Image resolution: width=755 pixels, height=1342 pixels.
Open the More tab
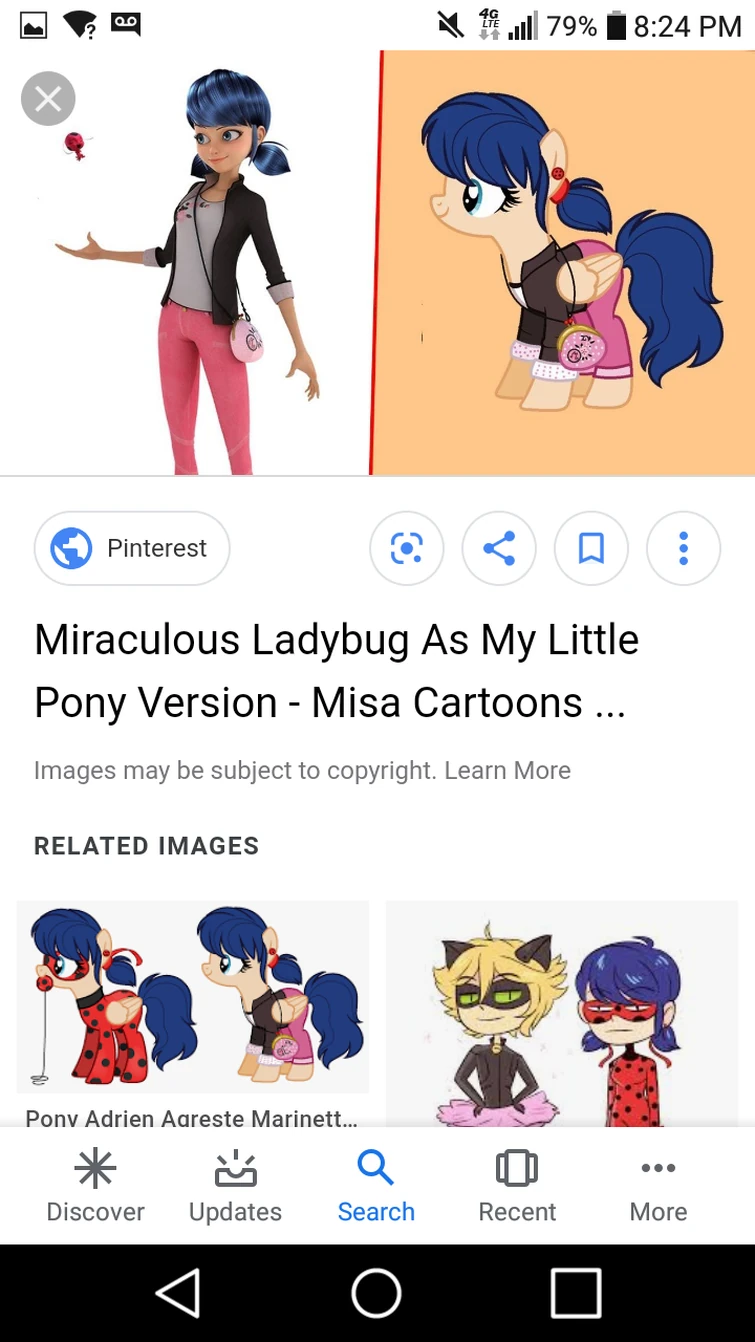pyautogui.click(x=658, y=1186)
